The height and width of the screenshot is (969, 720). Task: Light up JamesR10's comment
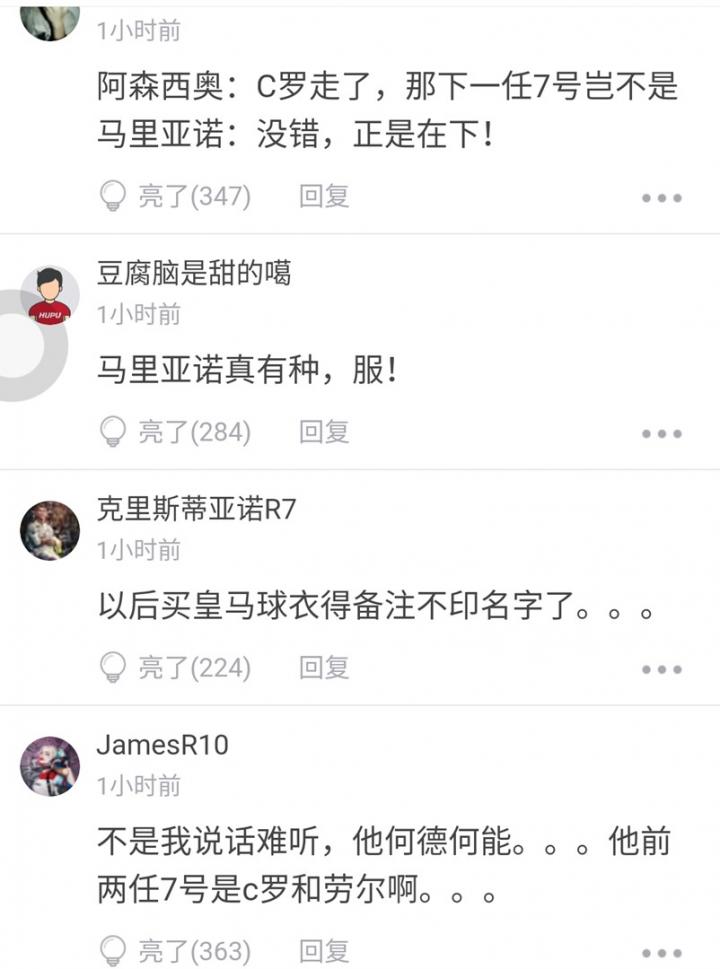[176, 950]
